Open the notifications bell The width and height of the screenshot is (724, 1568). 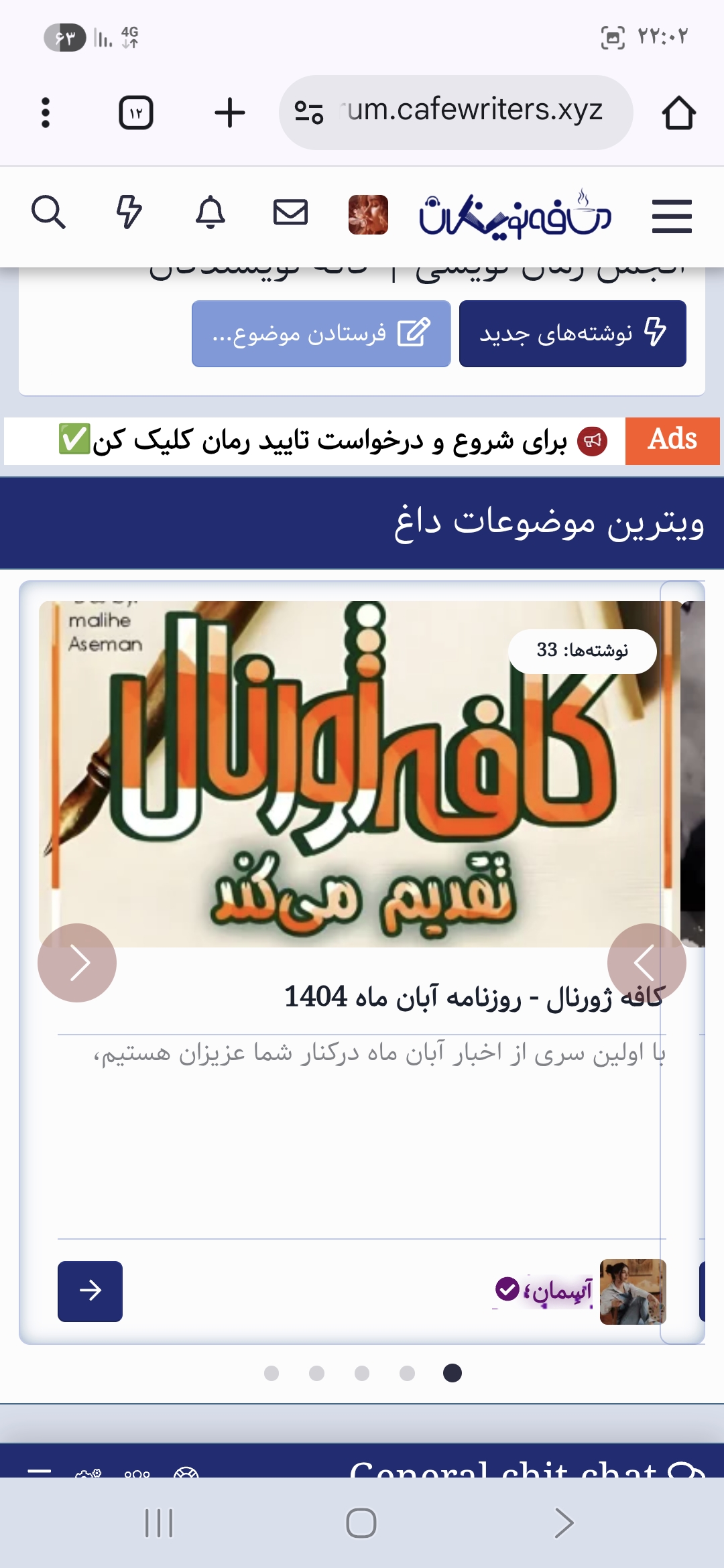(x=210, y=213)
